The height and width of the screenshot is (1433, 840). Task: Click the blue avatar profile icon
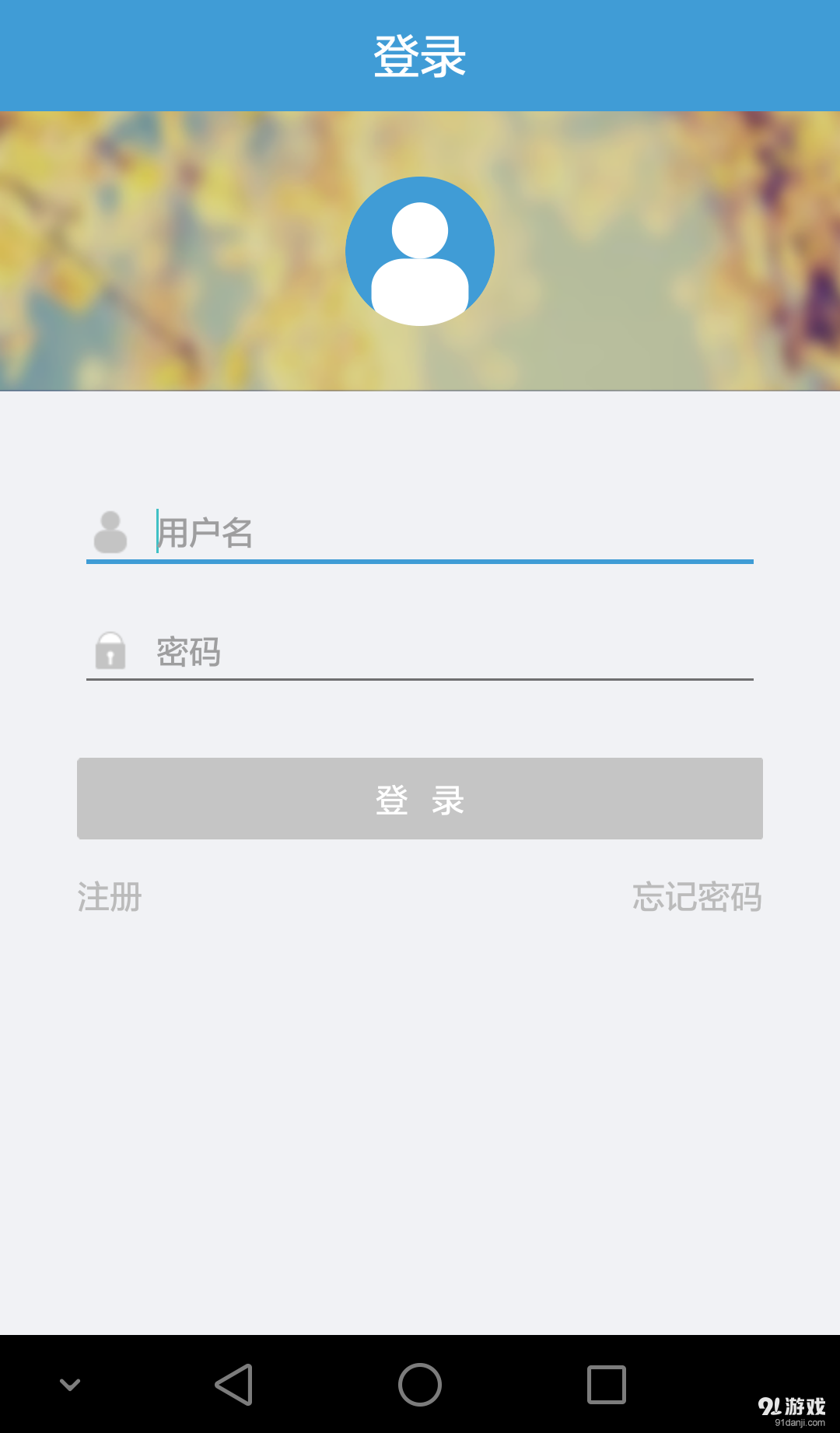point(420,251)
